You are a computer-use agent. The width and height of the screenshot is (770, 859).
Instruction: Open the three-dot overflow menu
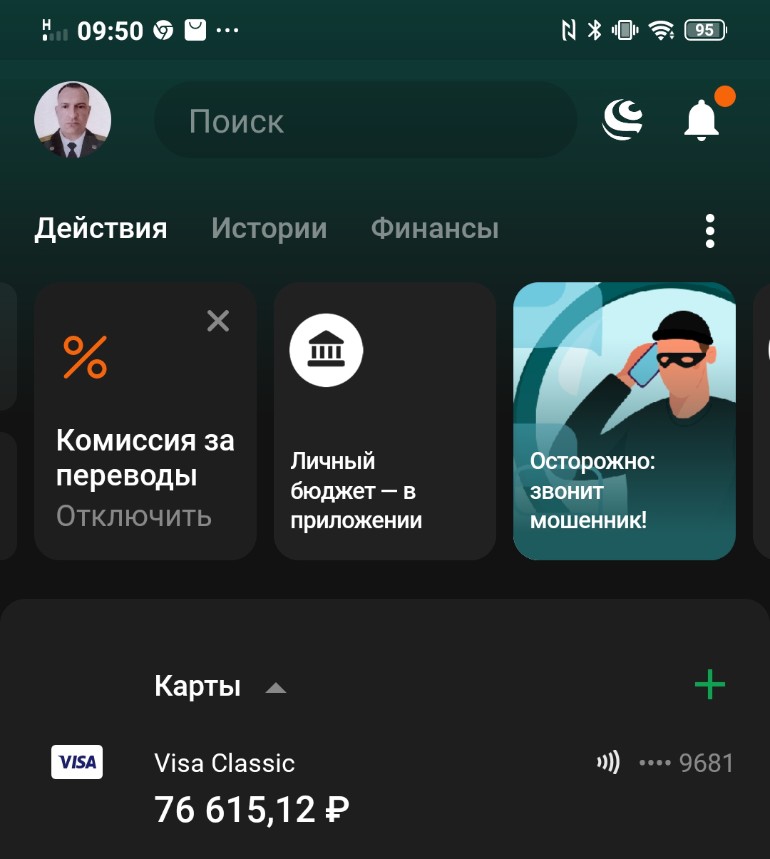point(710,229)
